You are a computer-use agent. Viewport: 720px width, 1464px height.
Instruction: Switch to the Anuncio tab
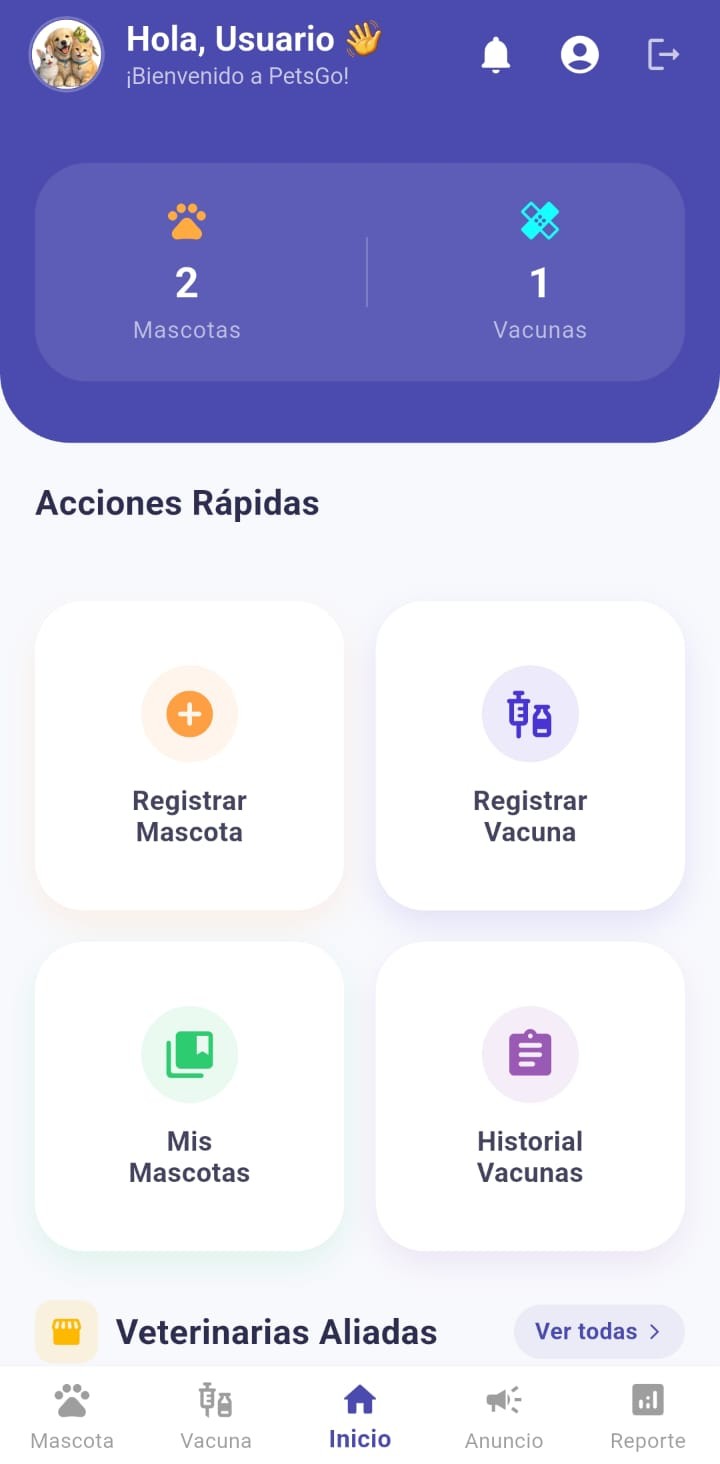pyautogui.click(x=504, y=1416)
